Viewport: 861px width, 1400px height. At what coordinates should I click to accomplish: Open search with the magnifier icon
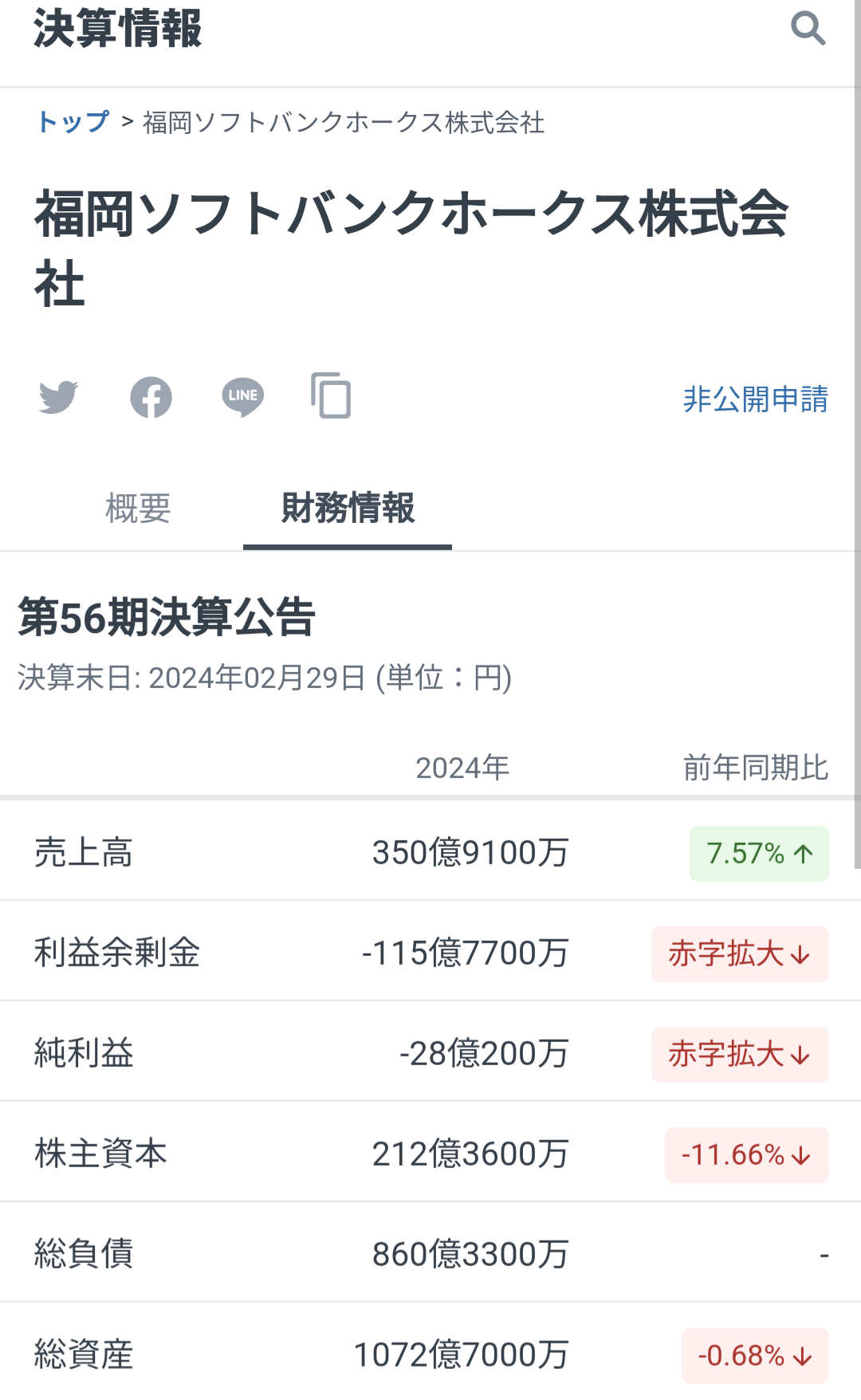(x=808, y=29)
